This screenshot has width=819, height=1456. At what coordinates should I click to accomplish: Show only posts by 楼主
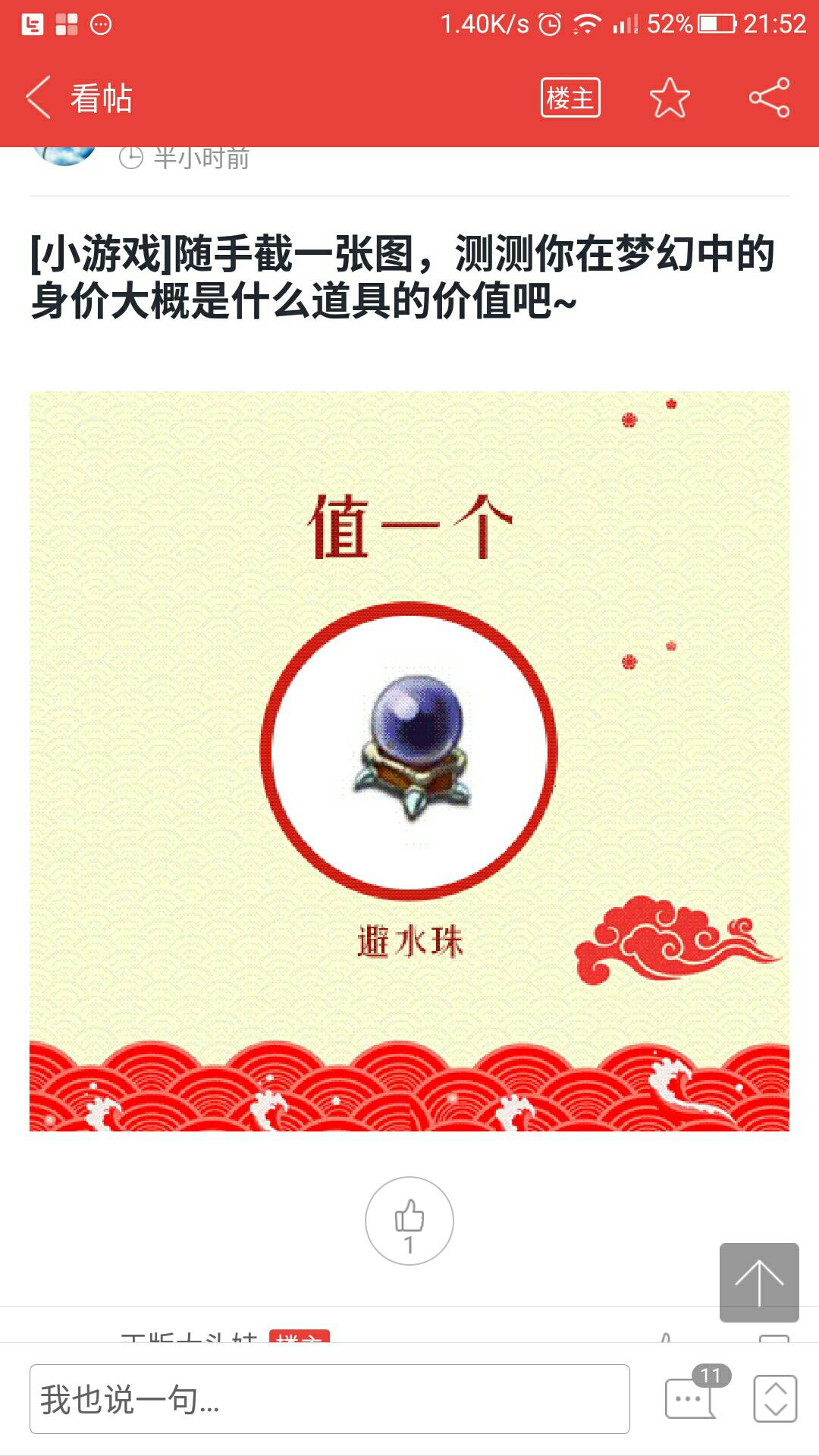570,98
